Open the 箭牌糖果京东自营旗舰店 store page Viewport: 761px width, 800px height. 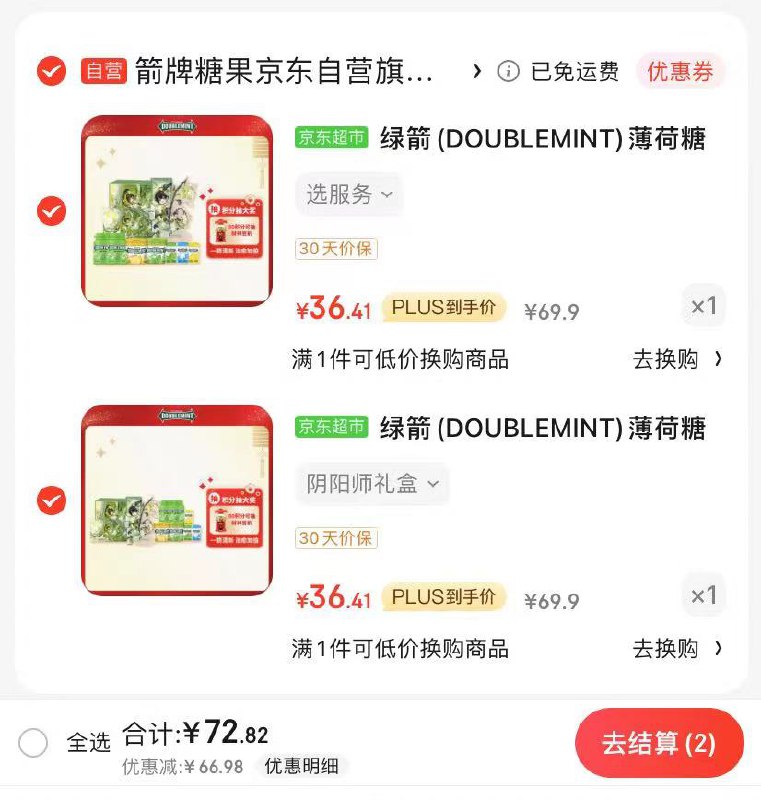[284, 72]
